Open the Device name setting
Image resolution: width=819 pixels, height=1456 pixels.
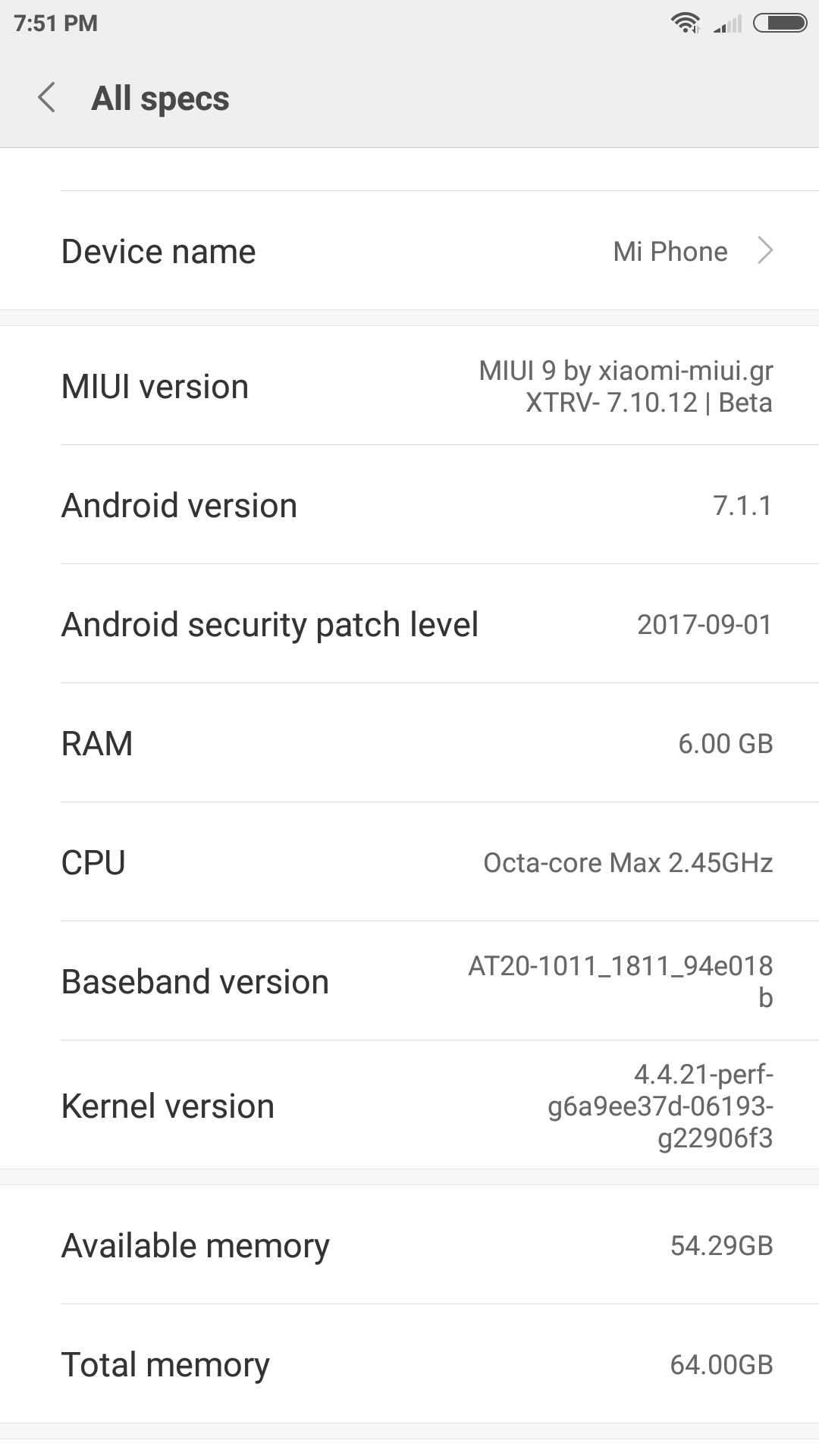click(x=409, y=251)
